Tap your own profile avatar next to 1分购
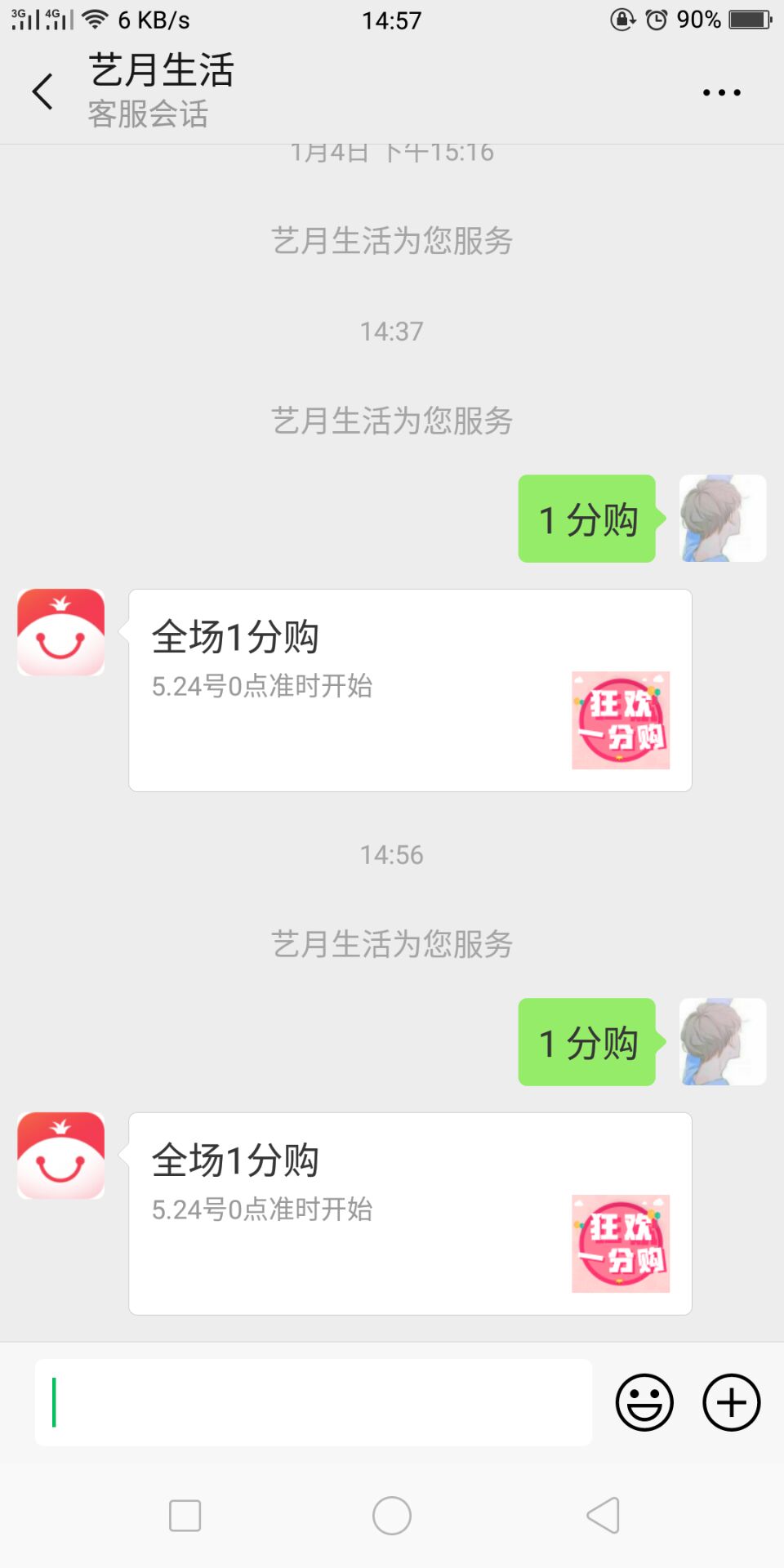The width and height of the screenshot is (784, 1568). (722, 1042)
